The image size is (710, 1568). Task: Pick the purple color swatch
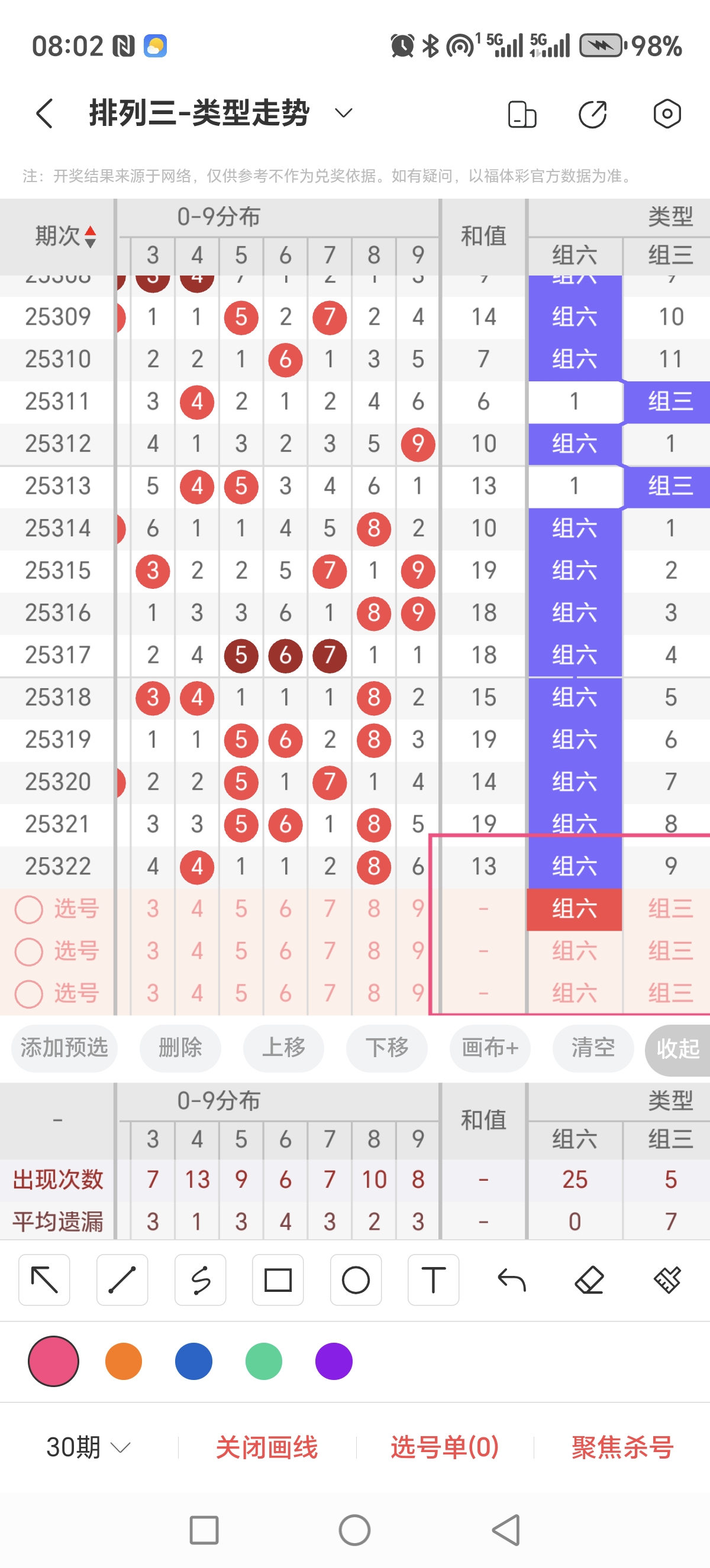point(333,1361)
